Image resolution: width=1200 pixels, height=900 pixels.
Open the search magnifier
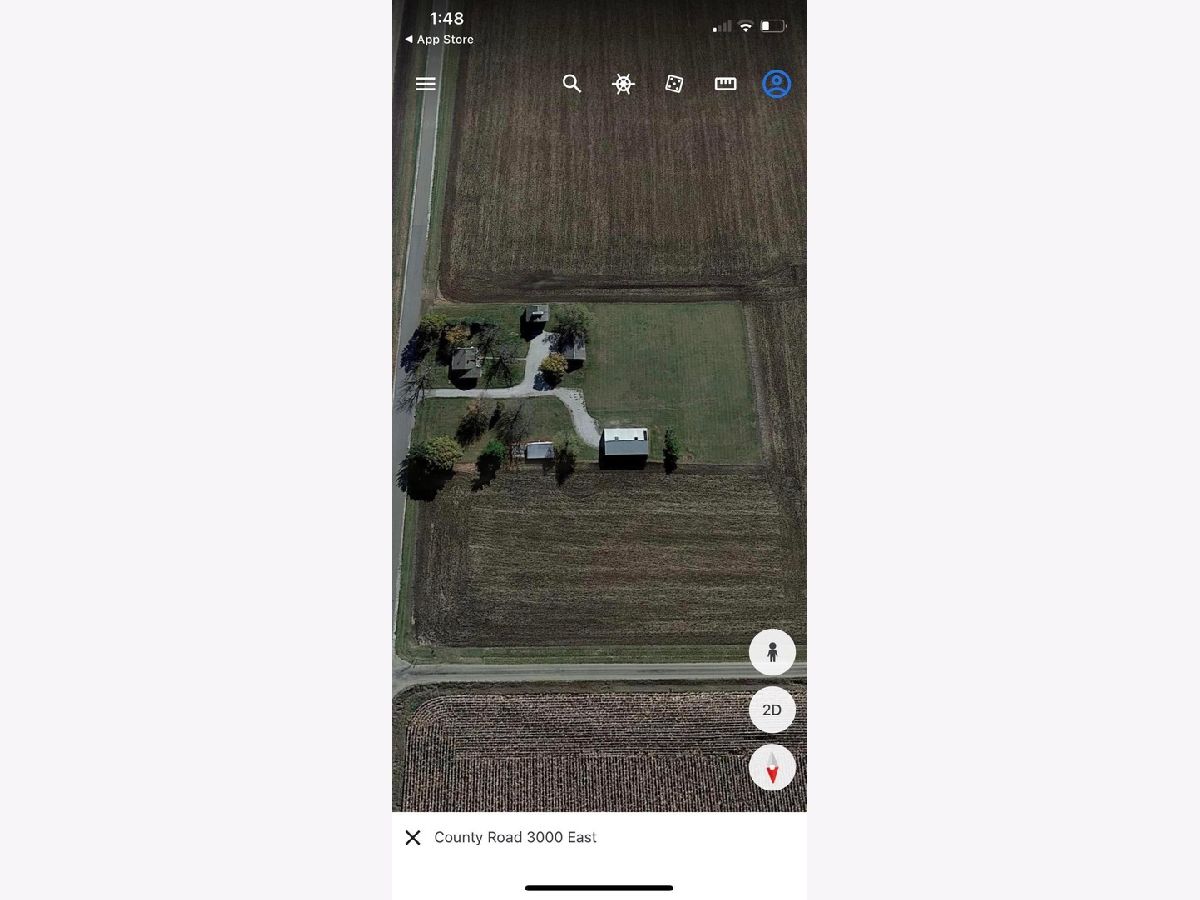[x=572, y=84]
